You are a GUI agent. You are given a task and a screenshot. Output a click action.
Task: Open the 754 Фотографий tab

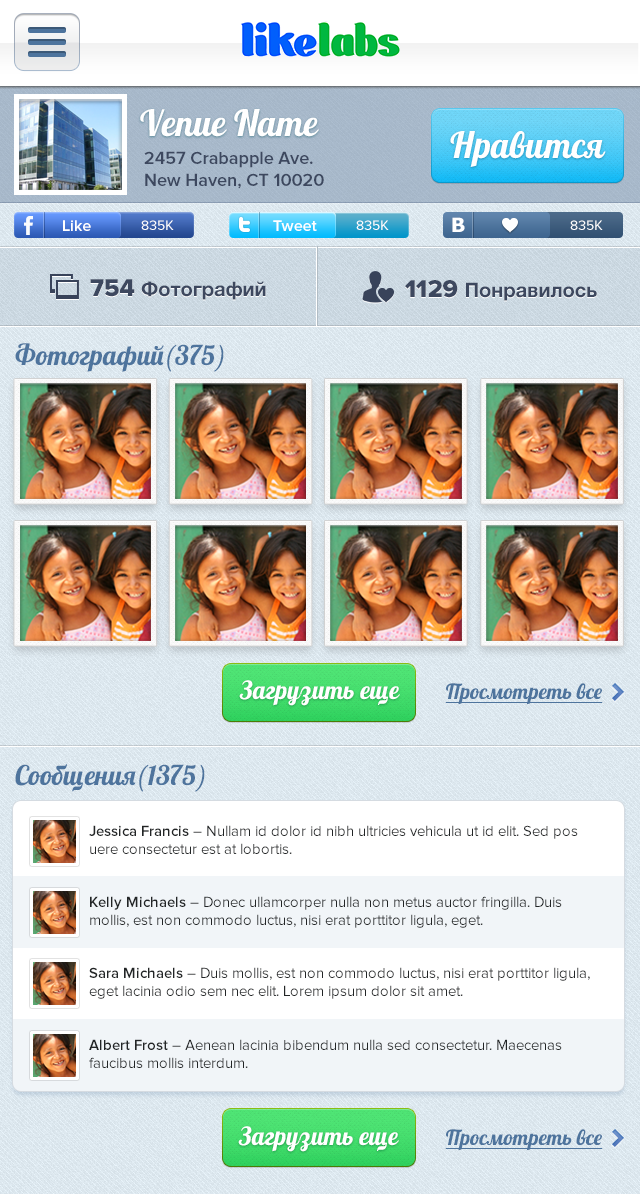(x=158, y=289)
